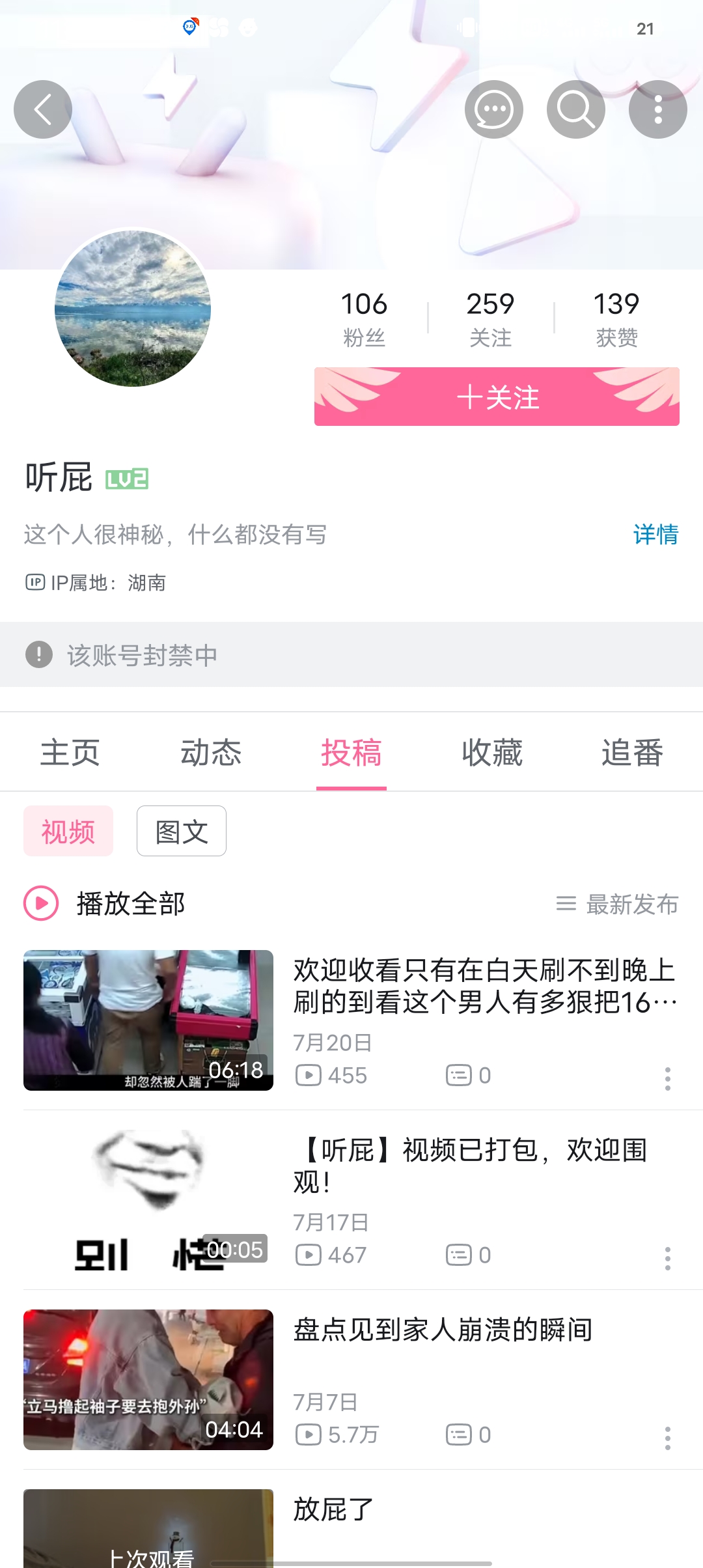Viewport: 703px width, 1568px height.
Task: Select the 视频 content filter
Action: (x=68, y=831)
